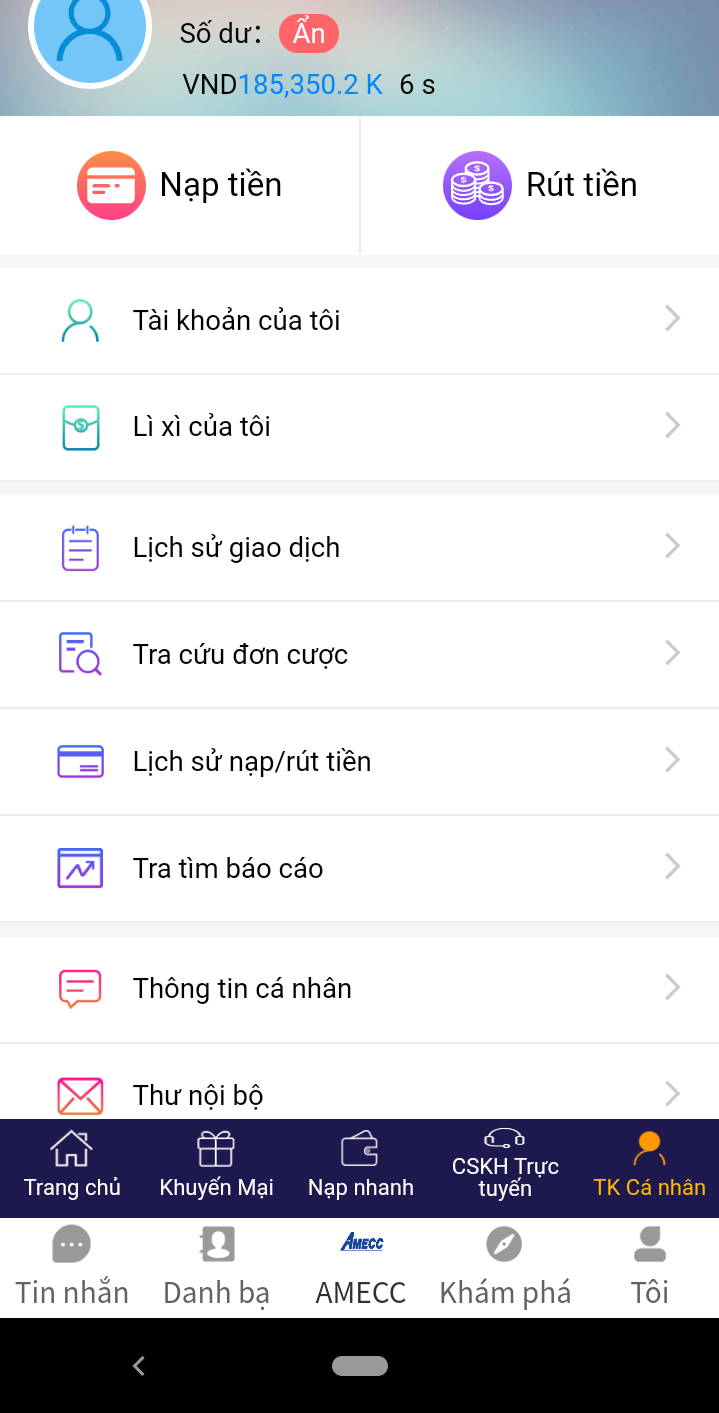Go to Trang chủ tab

pyautogui.click(x=72, y=1166)
